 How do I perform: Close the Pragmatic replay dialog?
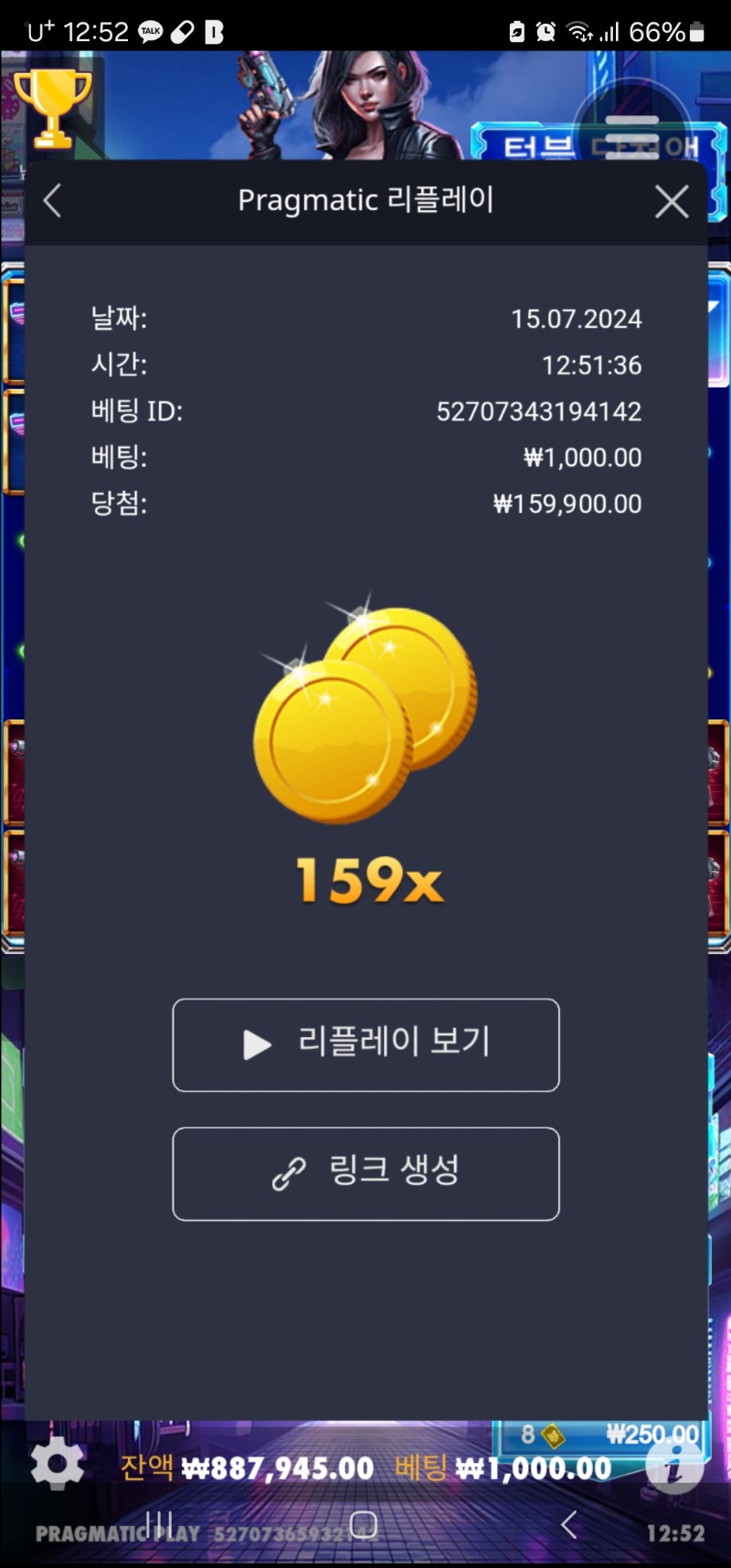coord(672,202)
